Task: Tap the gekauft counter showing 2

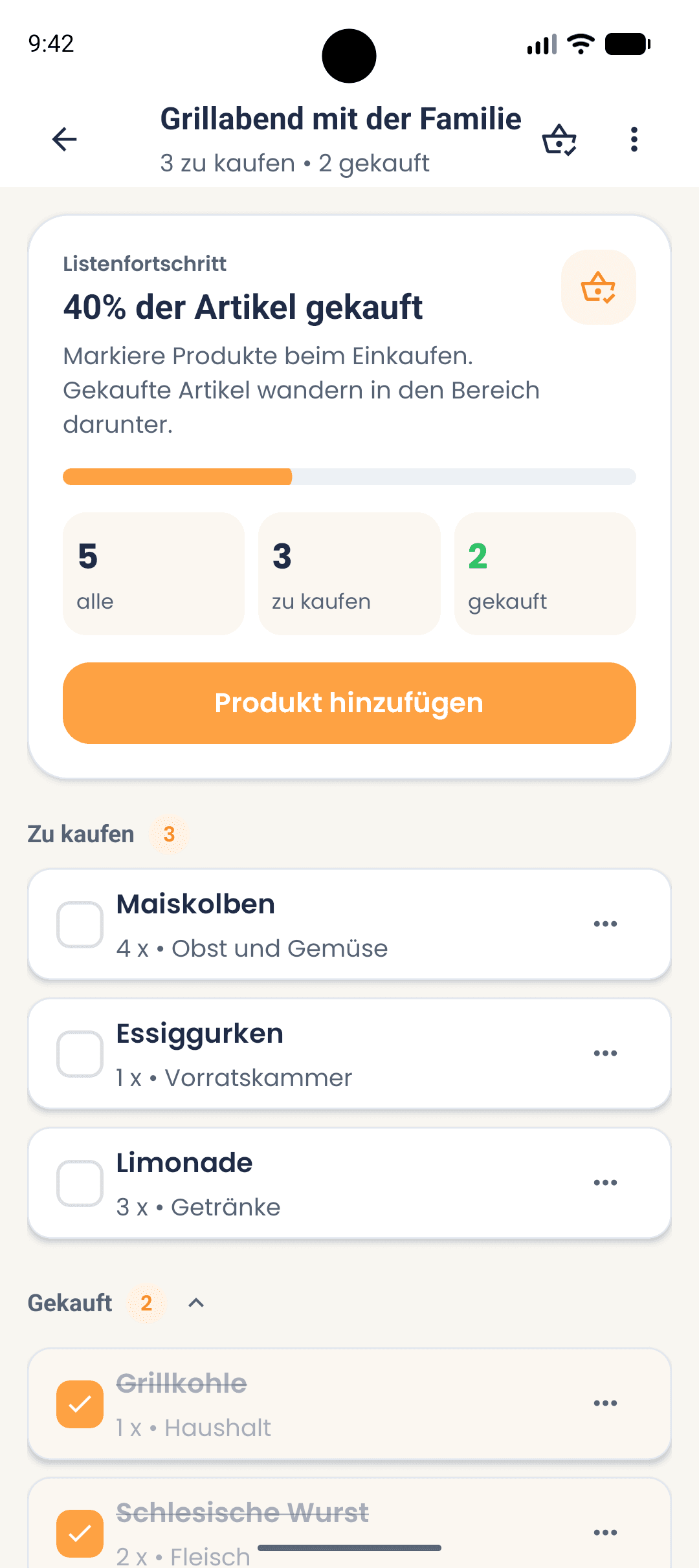Action: [x=545, y=573]
